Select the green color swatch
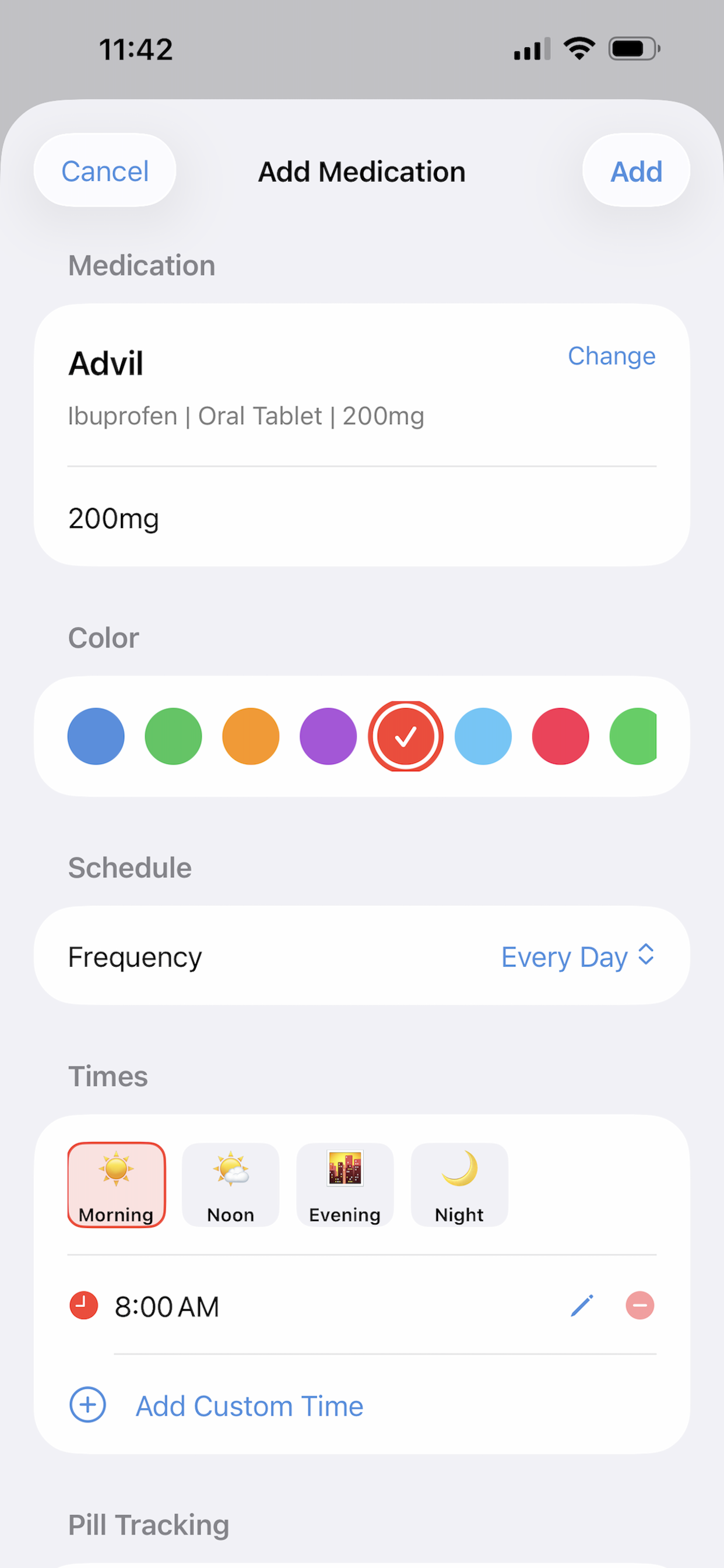Image resolution: width=724 pixels, height=1568 pixels. (x=173, y=736)
